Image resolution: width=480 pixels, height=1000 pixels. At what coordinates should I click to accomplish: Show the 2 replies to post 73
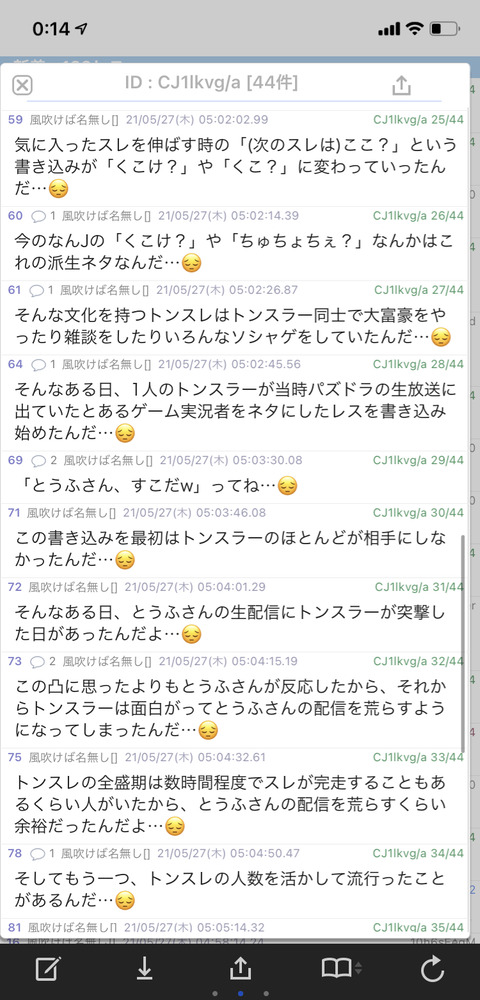(44, 661)
